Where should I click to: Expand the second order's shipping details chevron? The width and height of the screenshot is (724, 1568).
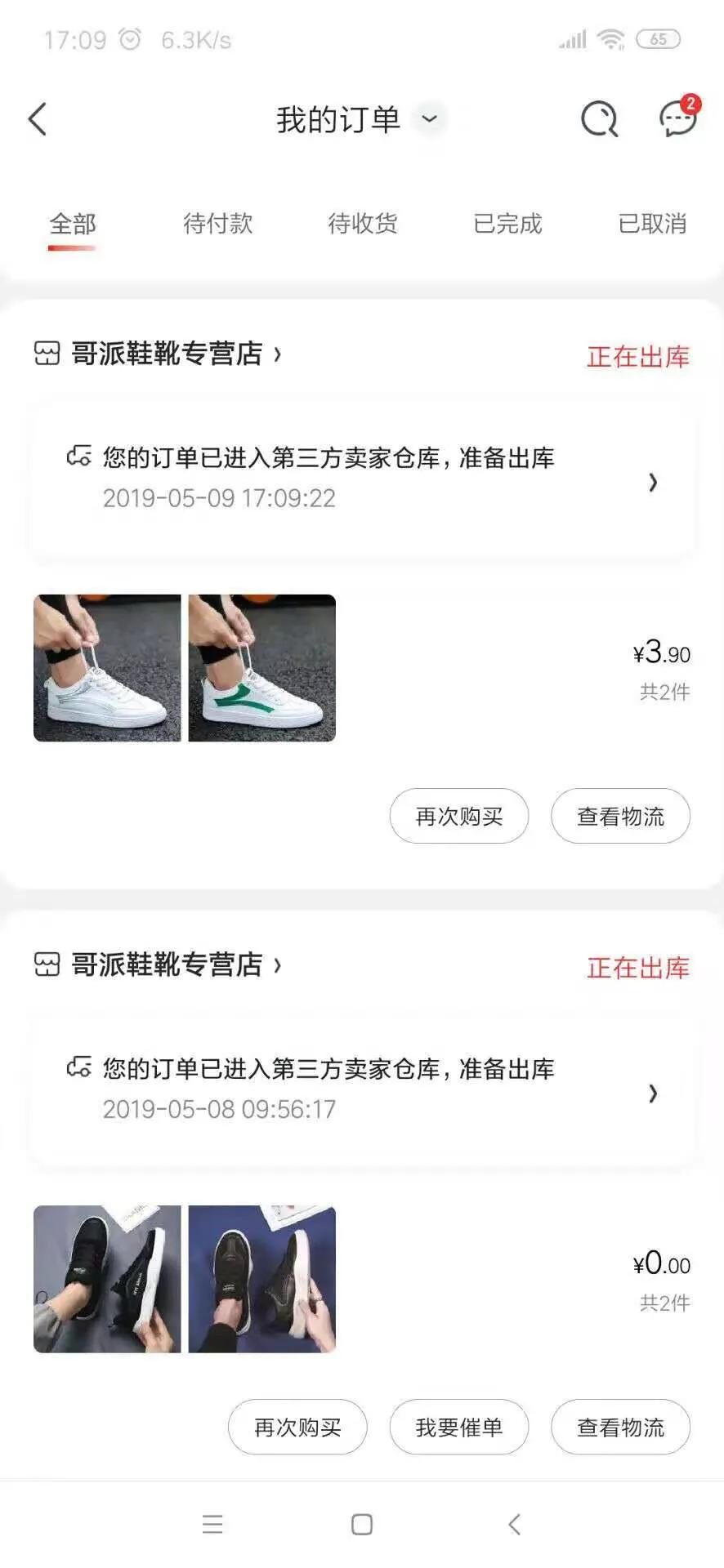pyautogui.click(x=653, y=1094)
